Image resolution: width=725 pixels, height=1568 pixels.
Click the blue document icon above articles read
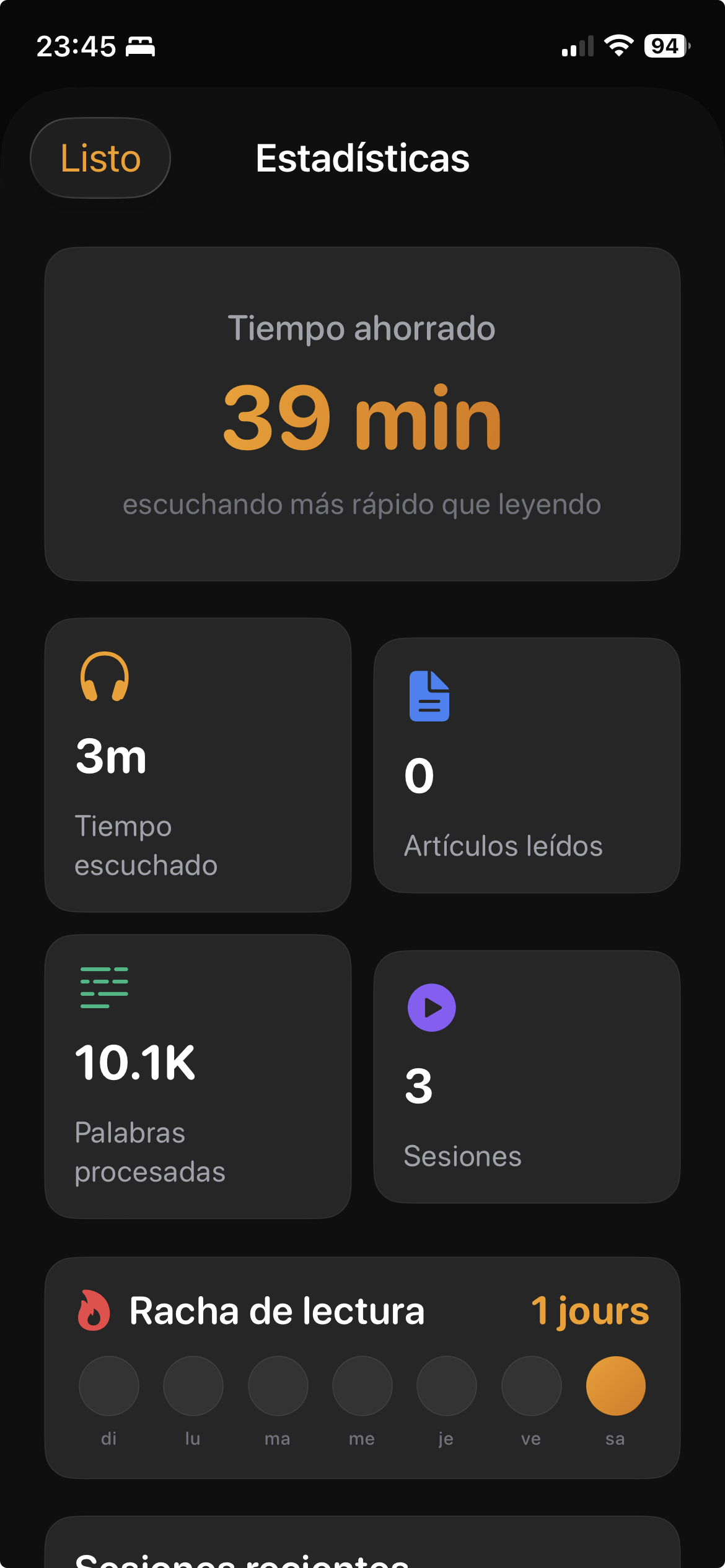[429, 696]
